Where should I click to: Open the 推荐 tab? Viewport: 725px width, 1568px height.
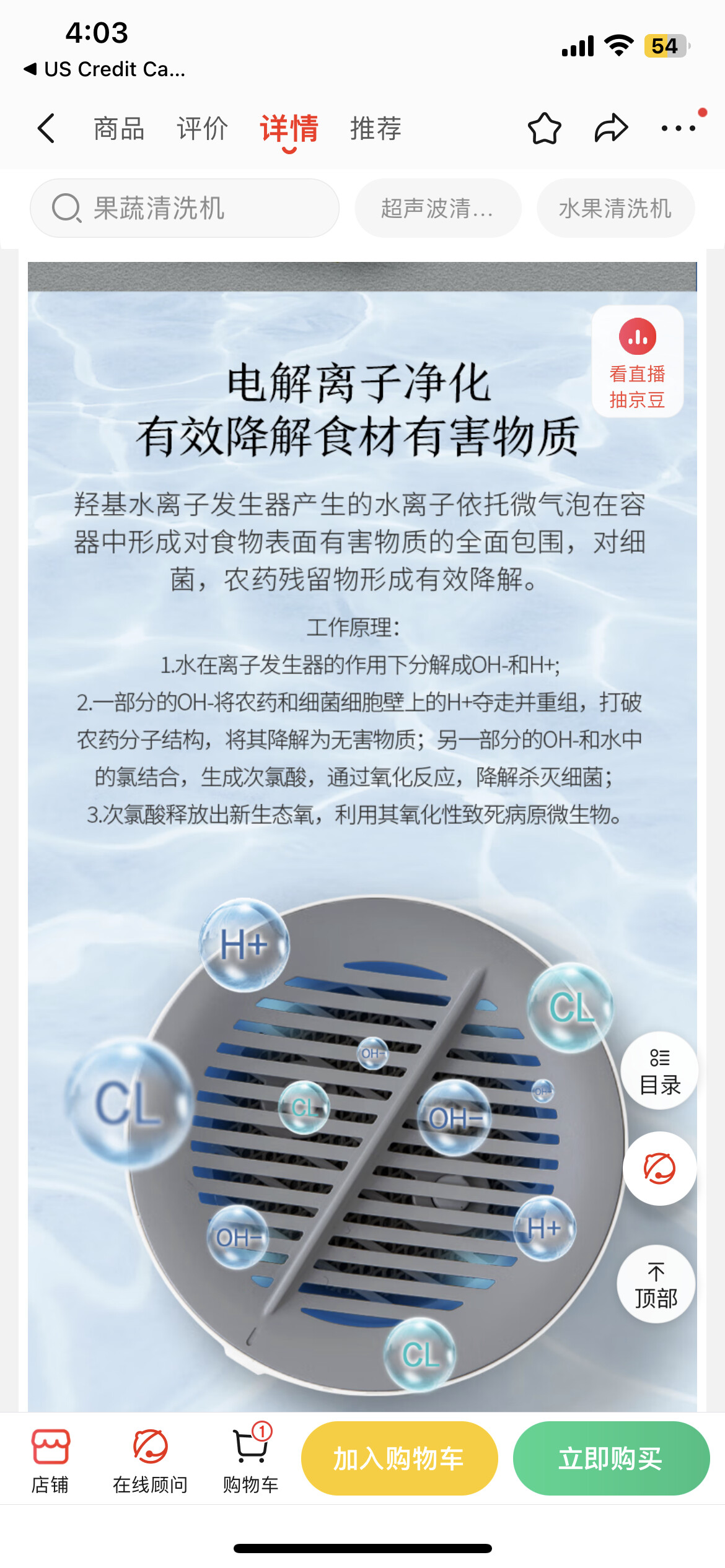[x=376, y=129]
